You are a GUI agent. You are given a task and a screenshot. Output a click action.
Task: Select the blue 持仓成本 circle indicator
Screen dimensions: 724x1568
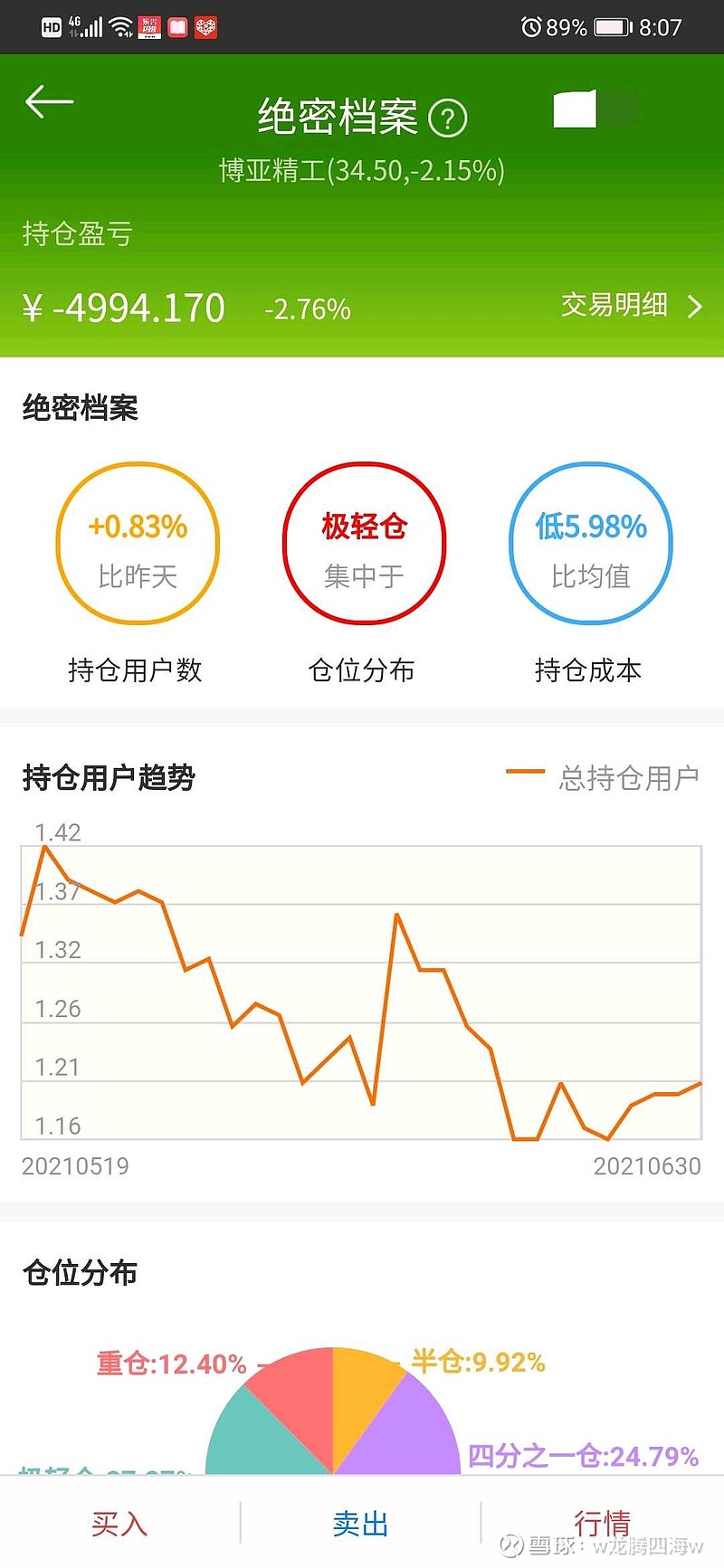pyautogui.click(x=589, y=543)
